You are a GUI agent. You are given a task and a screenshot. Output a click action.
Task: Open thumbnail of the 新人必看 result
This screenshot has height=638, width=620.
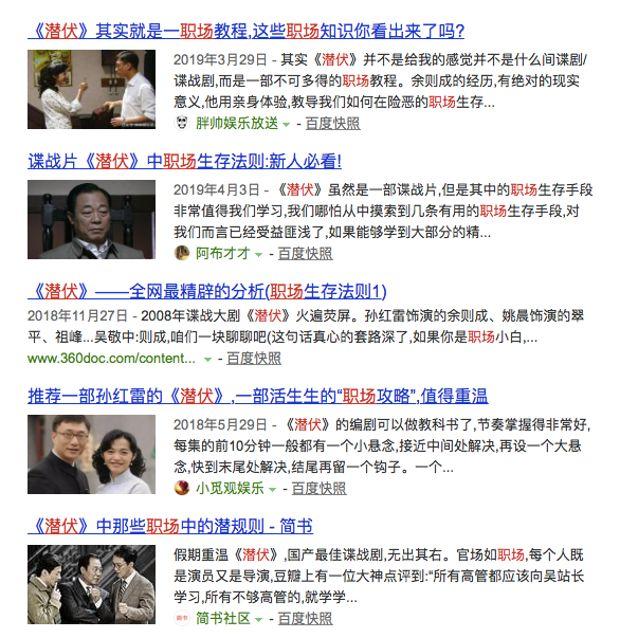[91, 219]
